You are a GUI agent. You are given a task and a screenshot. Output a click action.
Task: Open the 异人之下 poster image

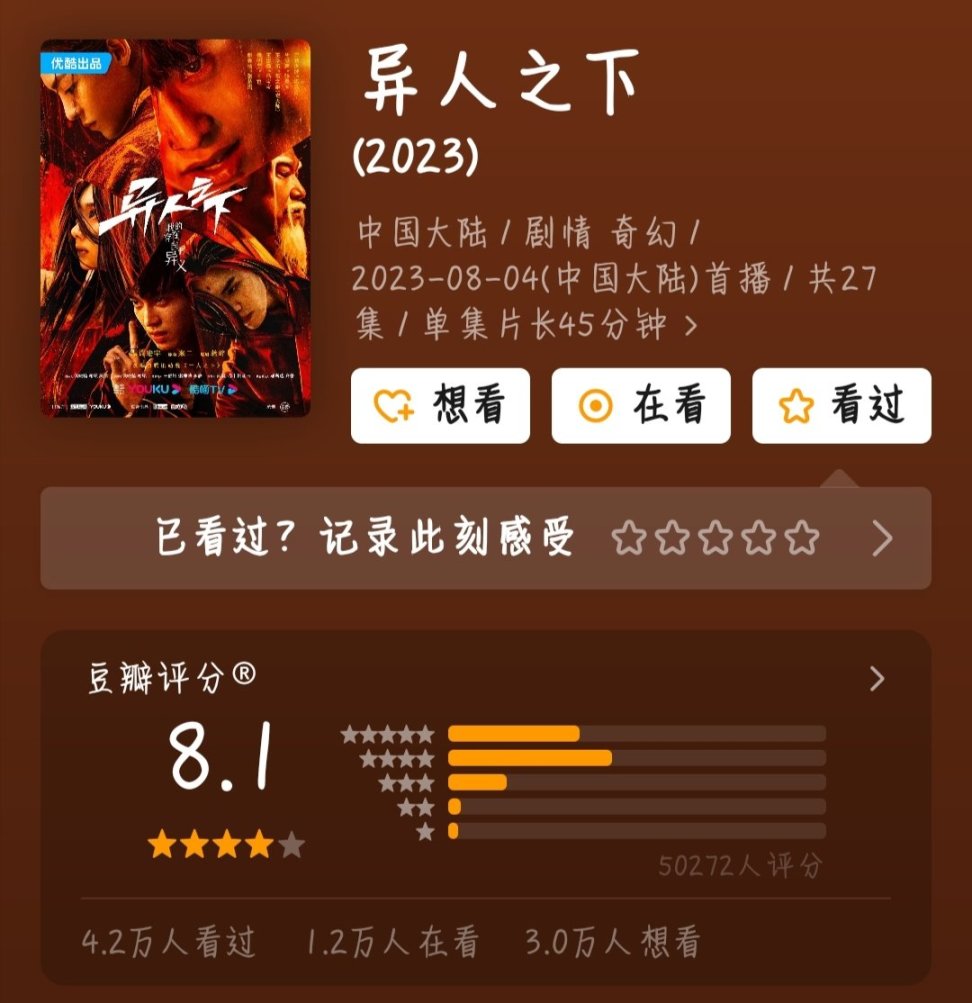pyautogui.click(x=175, y=228)
